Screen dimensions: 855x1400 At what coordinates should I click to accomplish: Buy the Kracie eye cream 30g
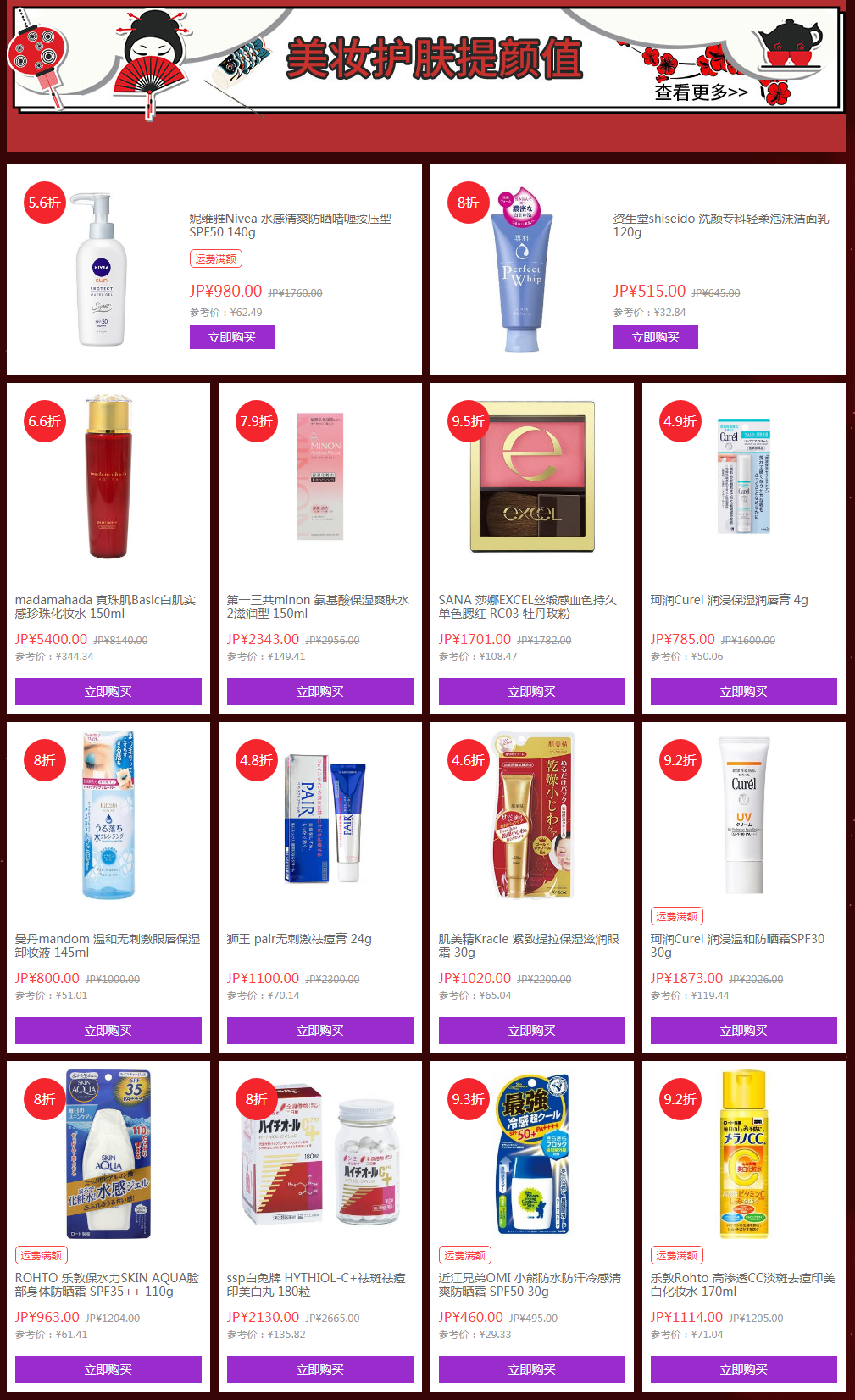point(531,1031)
